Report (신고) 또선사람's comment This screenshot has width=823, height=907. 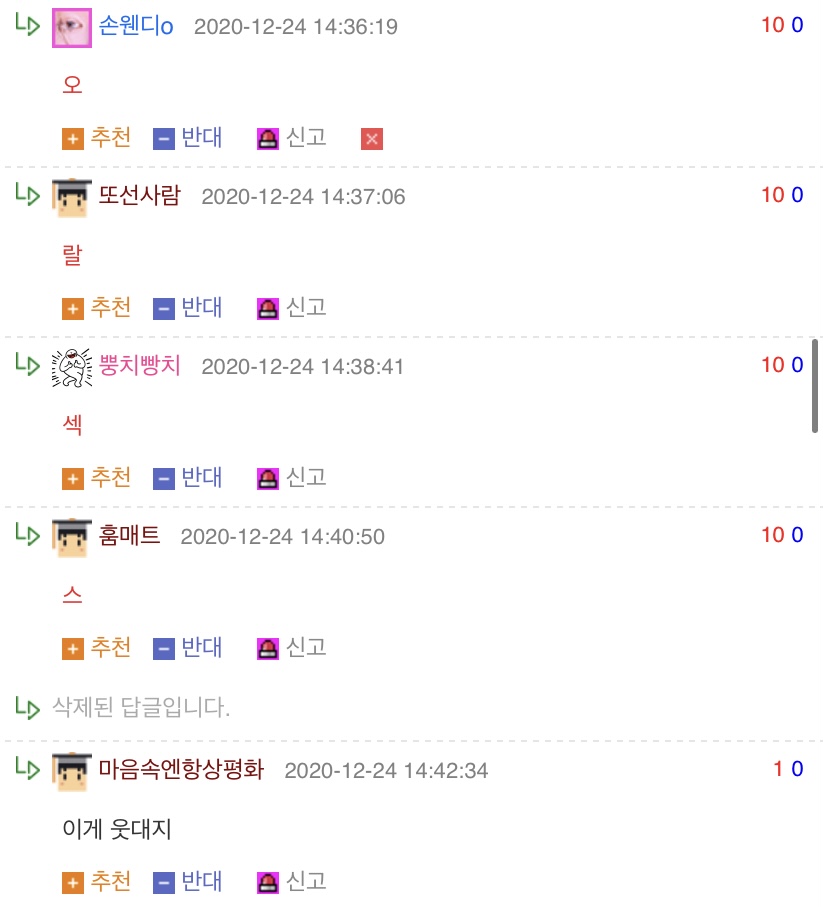click(292, 308)
